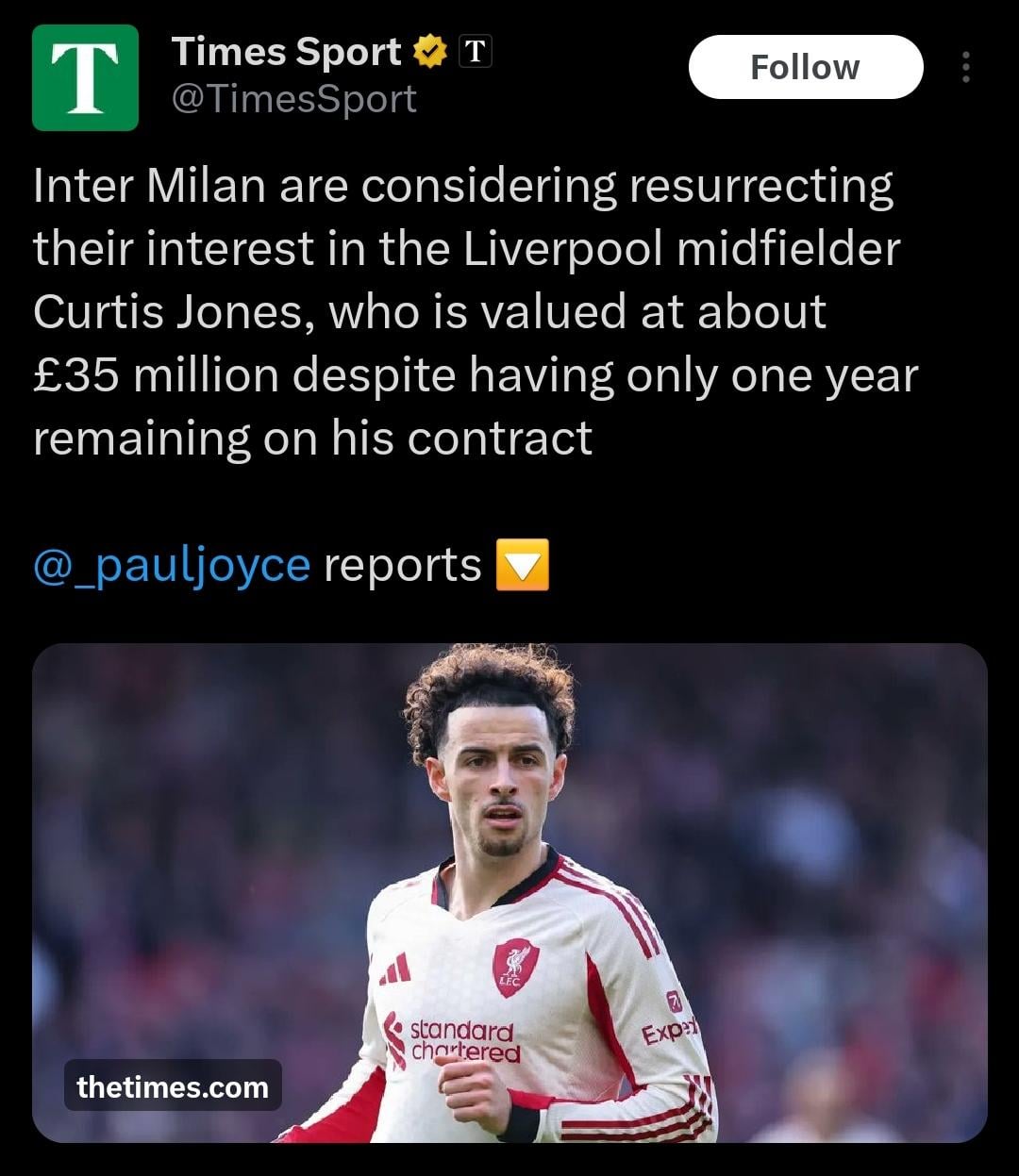Open the post's three-dot overflow menu
The width and height of the screenshot is (1019, 1176).
click(x=965, y=67)
